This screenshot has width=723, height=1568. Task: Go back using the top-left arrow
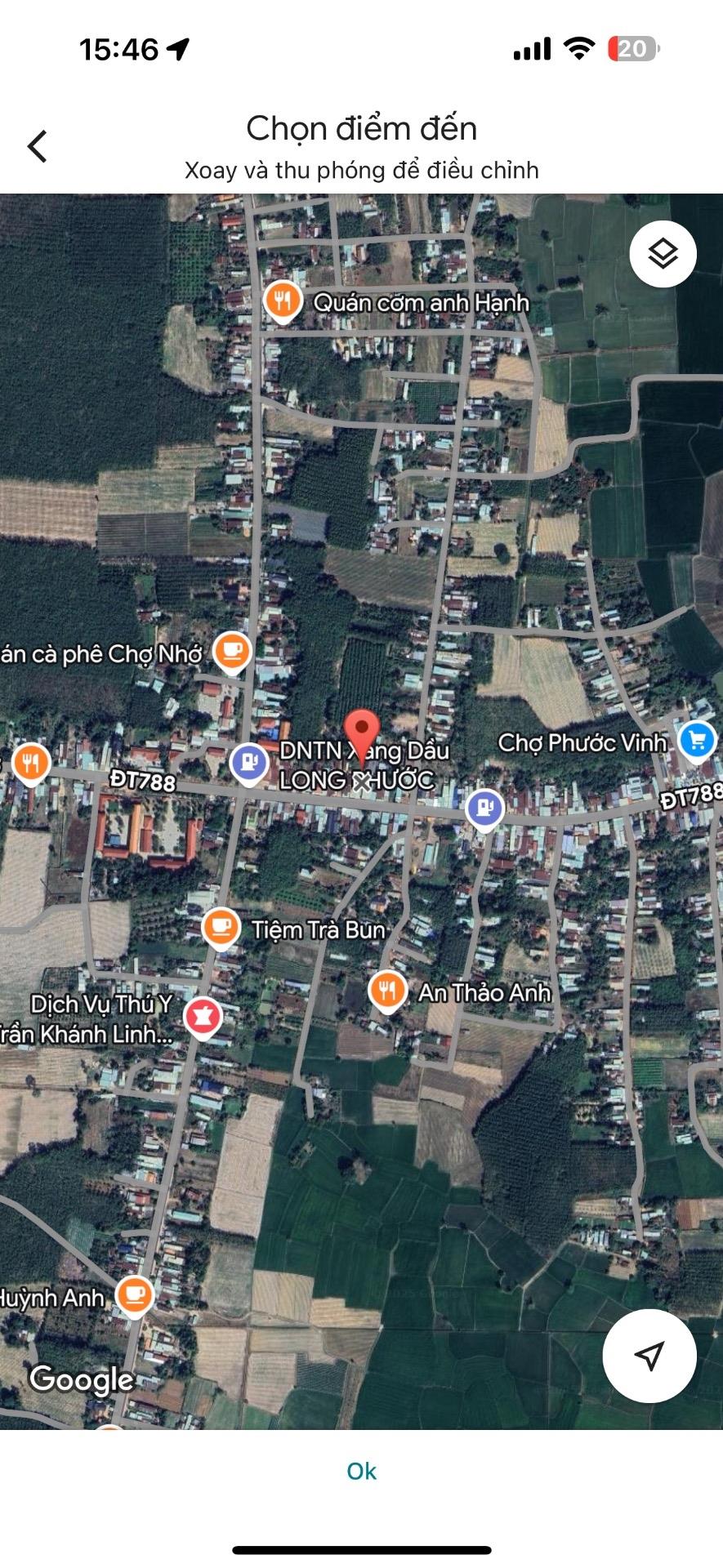pos(38,147)
